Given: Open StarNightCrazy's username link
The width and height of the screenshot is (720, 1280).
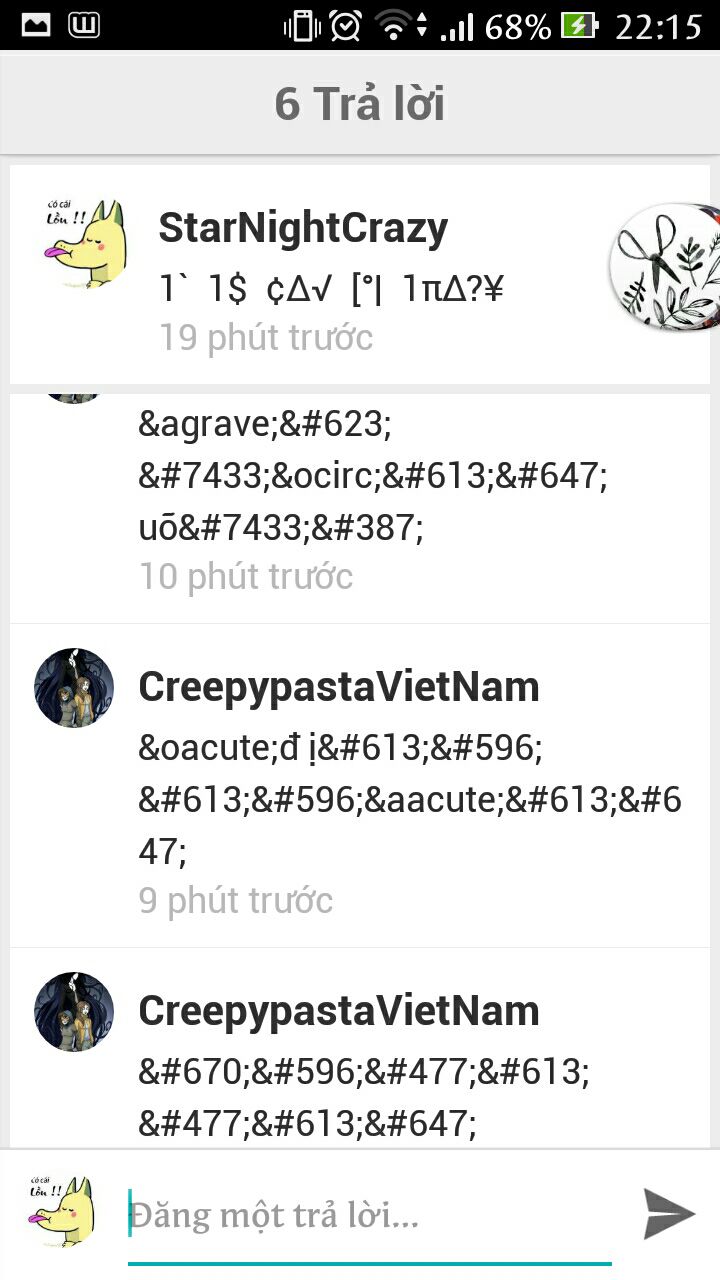Looking at the screenshot, I should [x=303, y=228].
